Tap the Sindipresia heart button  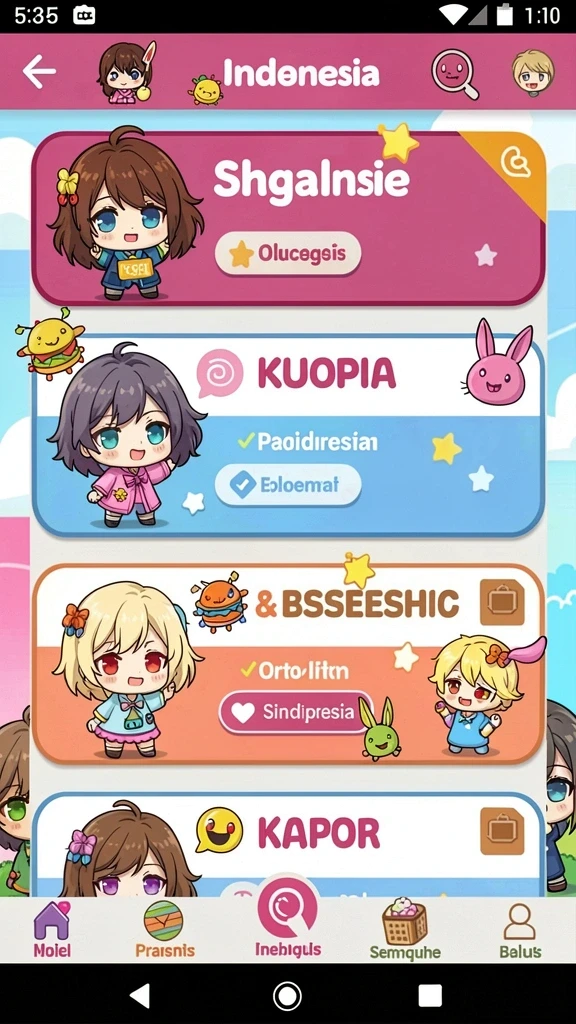click(296, 712)
